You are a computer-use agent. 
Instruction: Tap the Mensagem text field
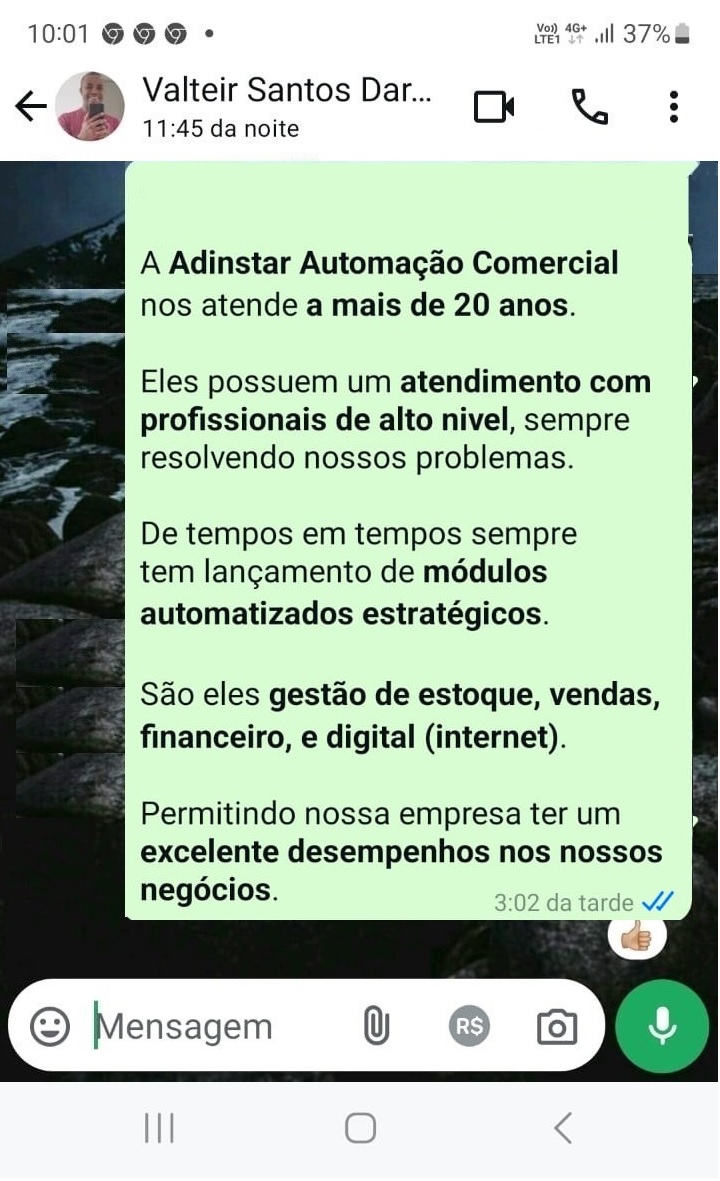[x=218, y=1026]
